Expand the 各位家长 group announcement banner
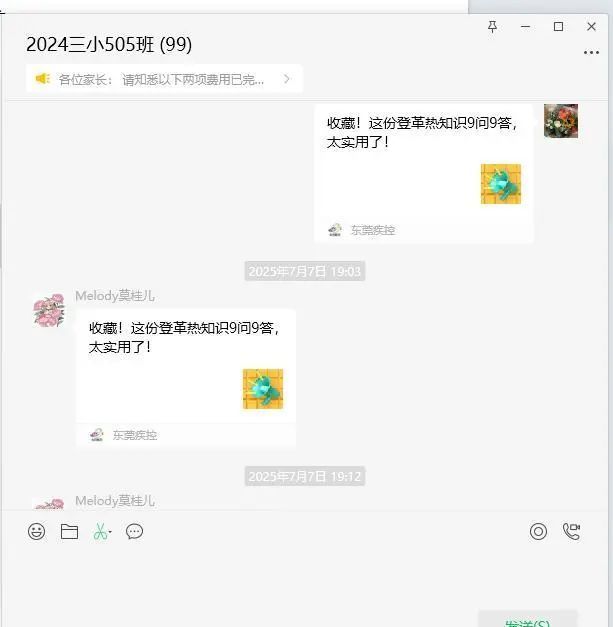The height and width of the screenshot is (627, 613). coord(165,79)
